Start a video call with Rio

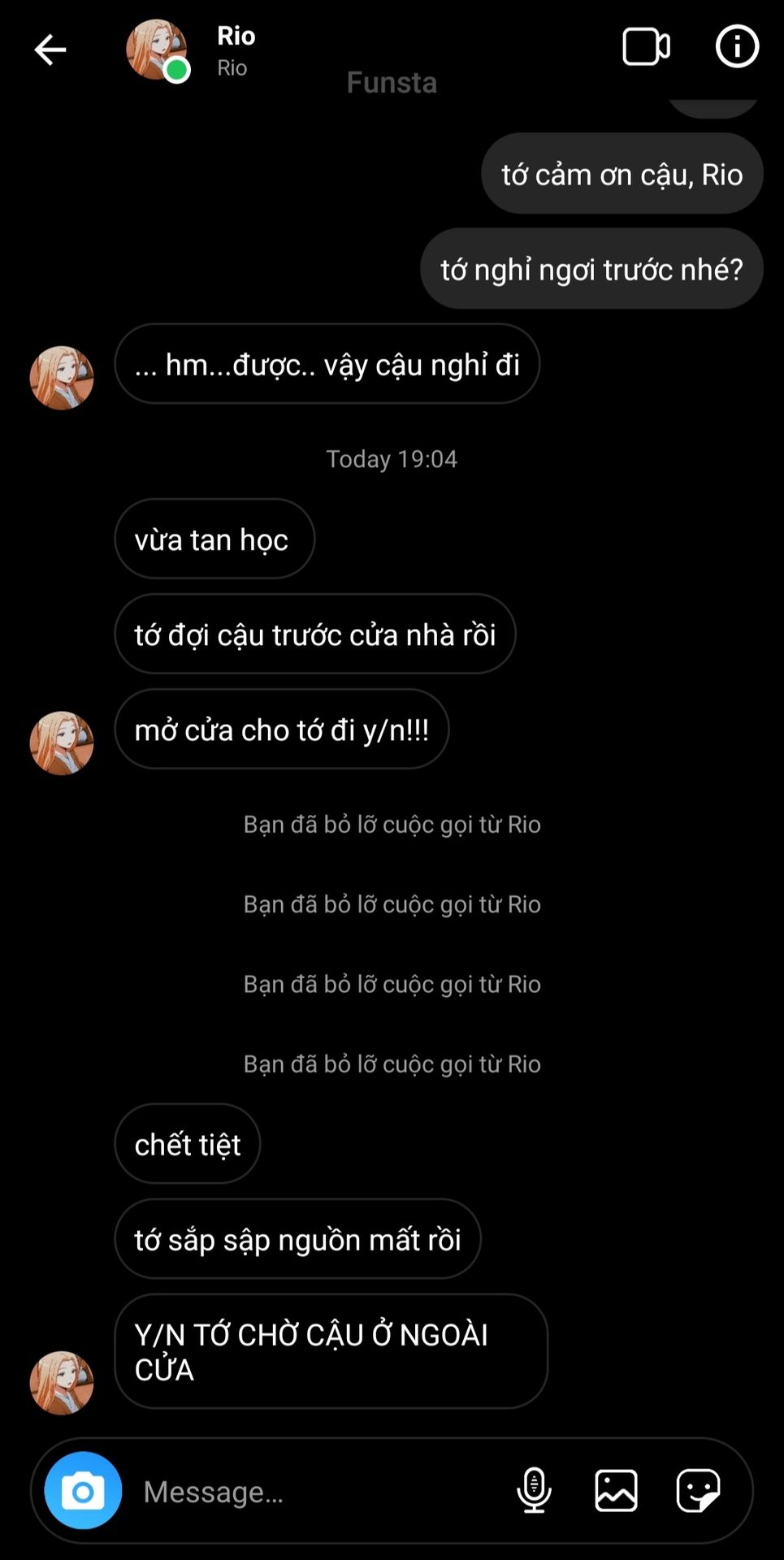point(646,47)
